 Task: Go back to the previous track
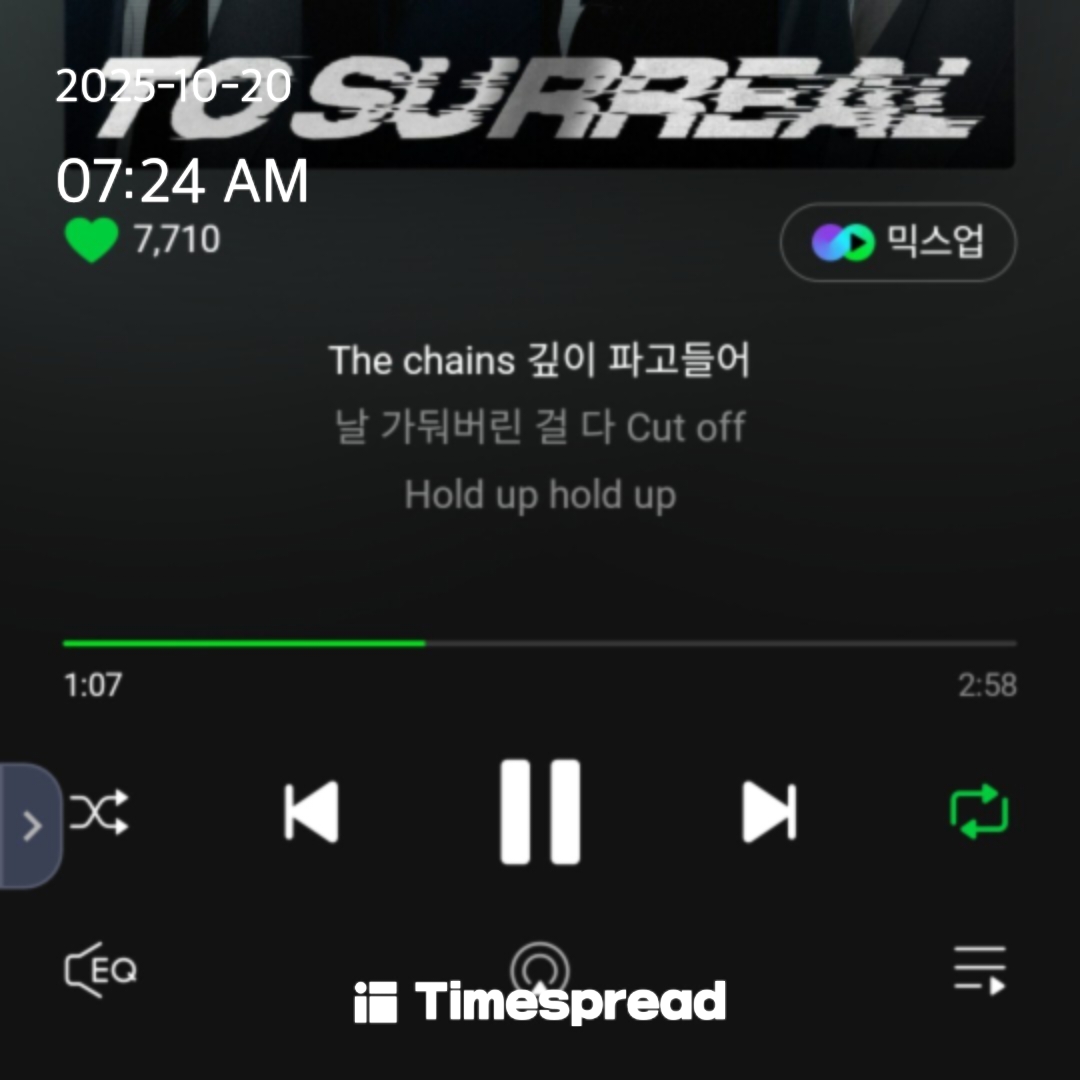(x=311, y=811)
